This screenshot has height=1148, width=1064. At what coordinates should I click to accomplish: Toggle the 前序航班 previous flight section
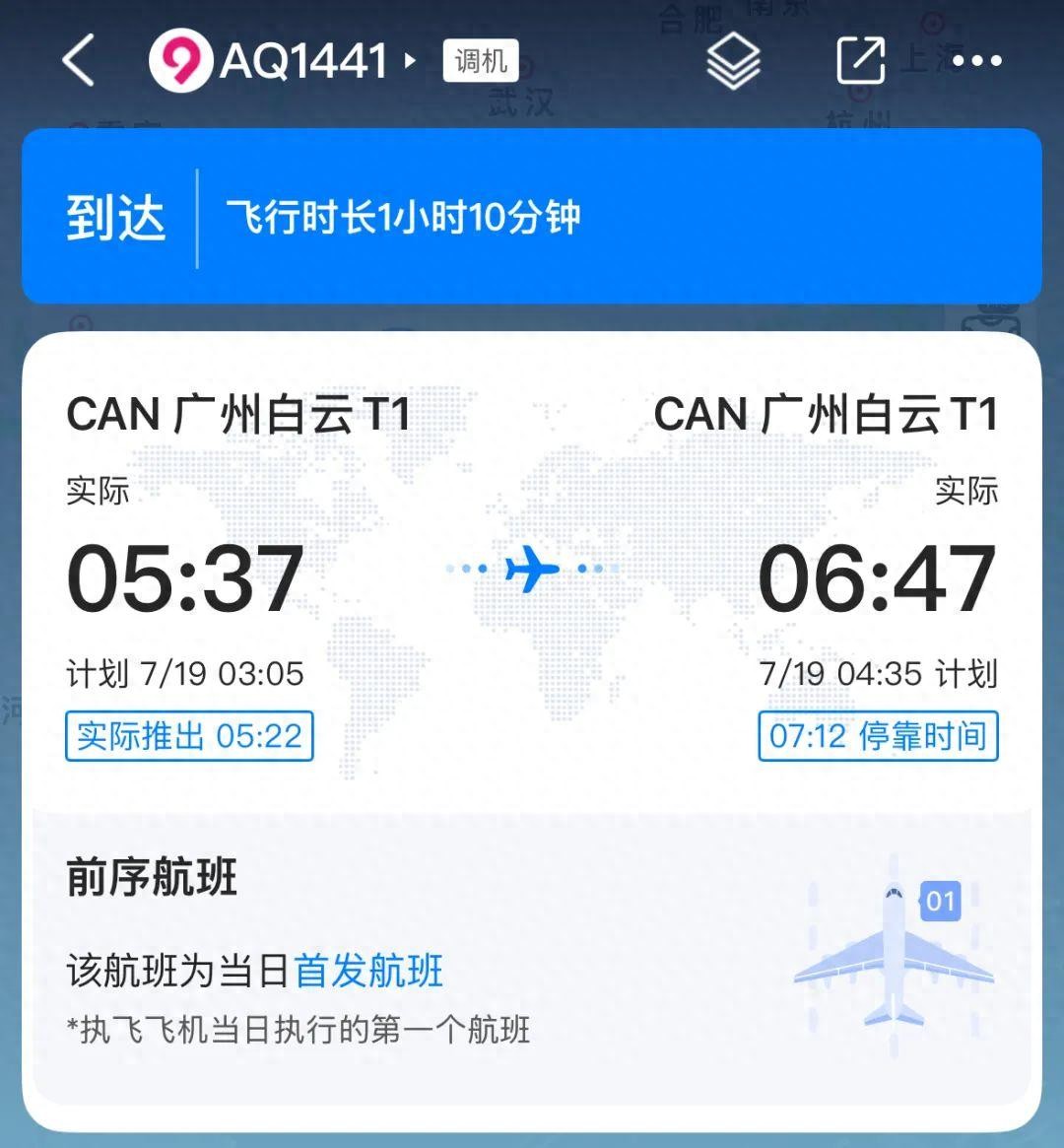[150, 882]
